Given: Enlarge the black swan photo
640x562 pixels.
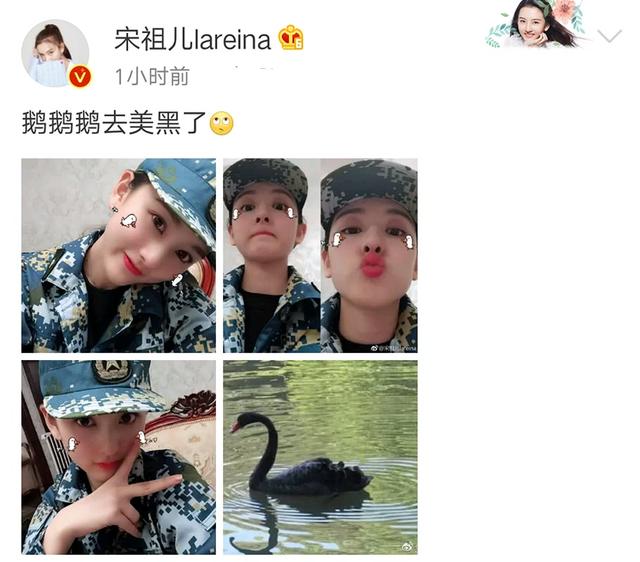Looking at the screenshot, I should tap(320, 457).
